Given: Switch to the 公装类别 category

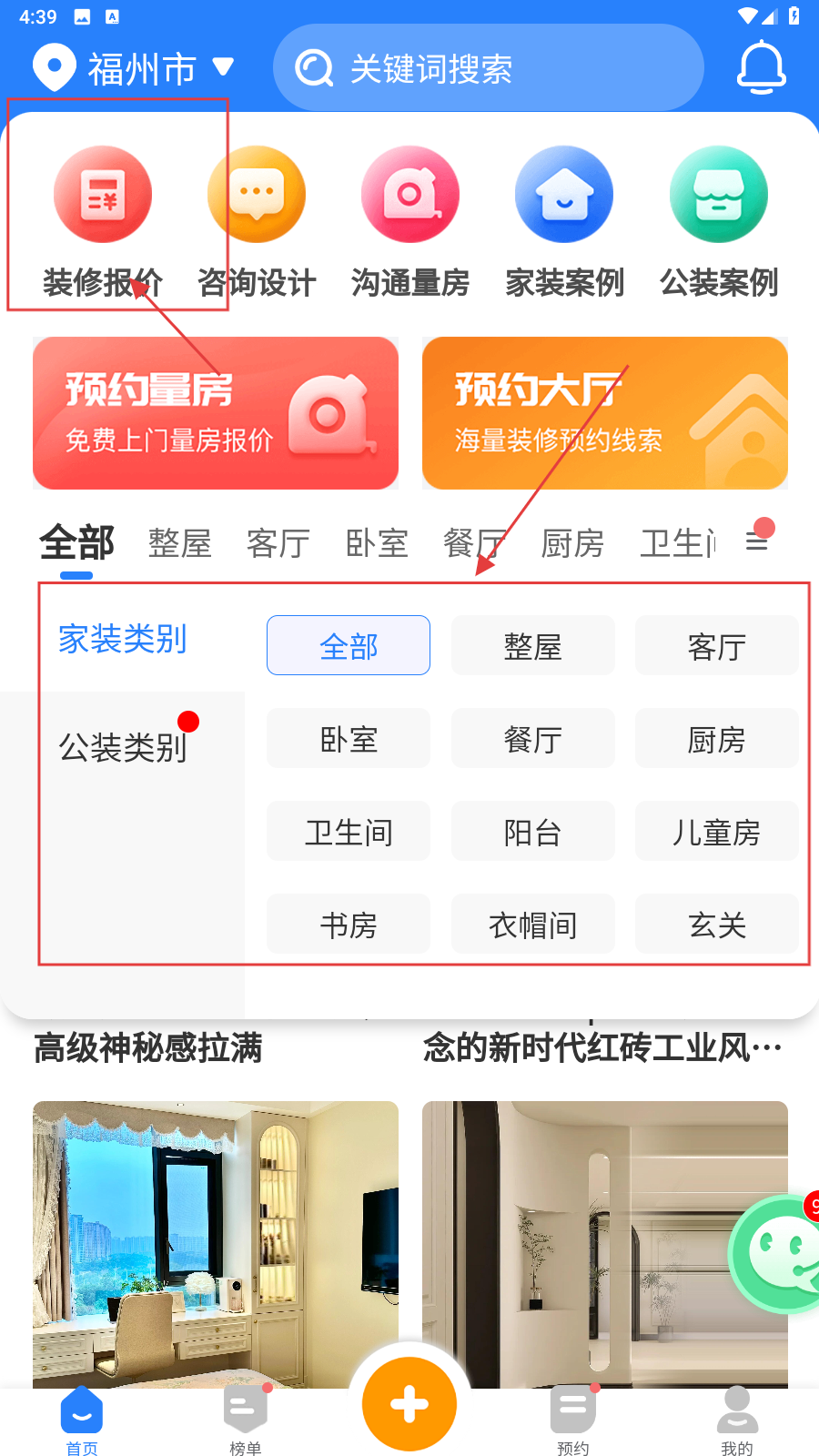Looking at the screenshot, I should pyautogui.click(x=123, y=747).
